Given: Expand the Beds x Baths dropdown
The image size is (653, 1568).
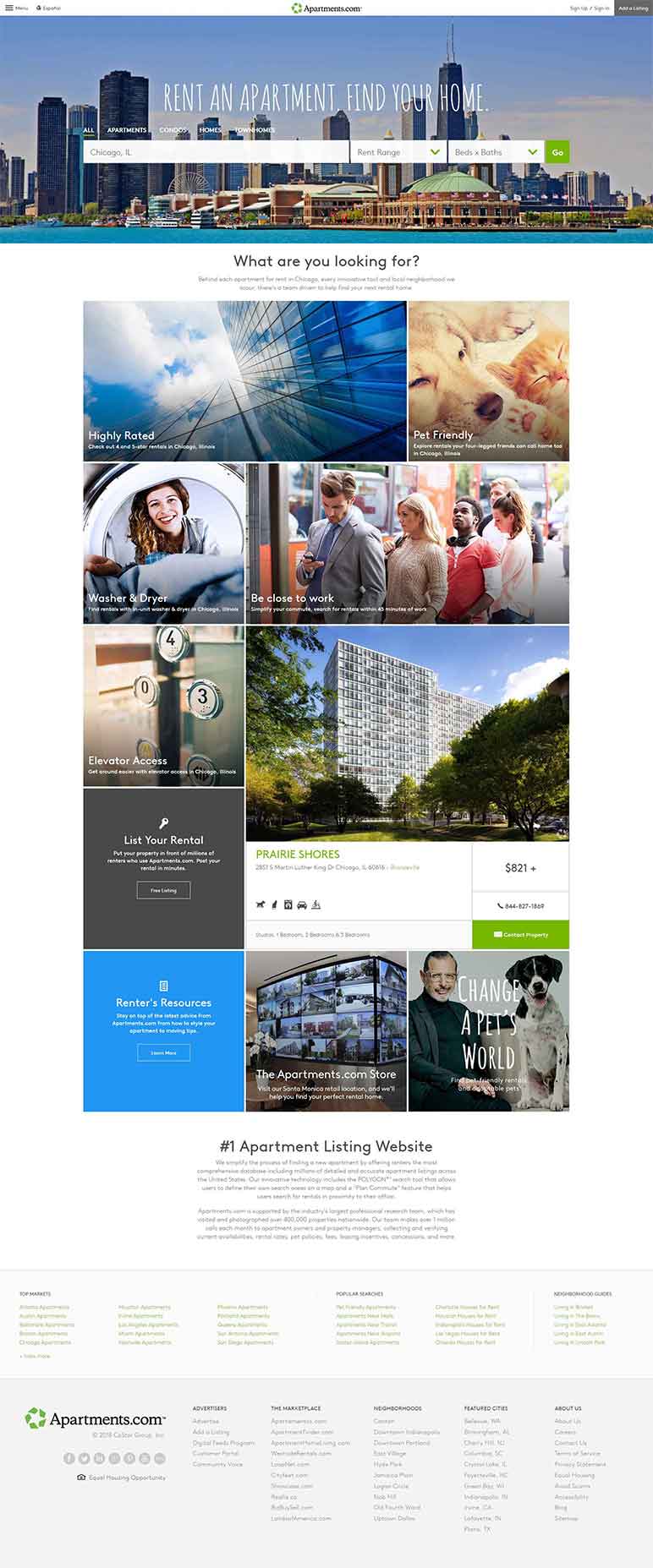Looking at the screenshot, I should [496, 152].
